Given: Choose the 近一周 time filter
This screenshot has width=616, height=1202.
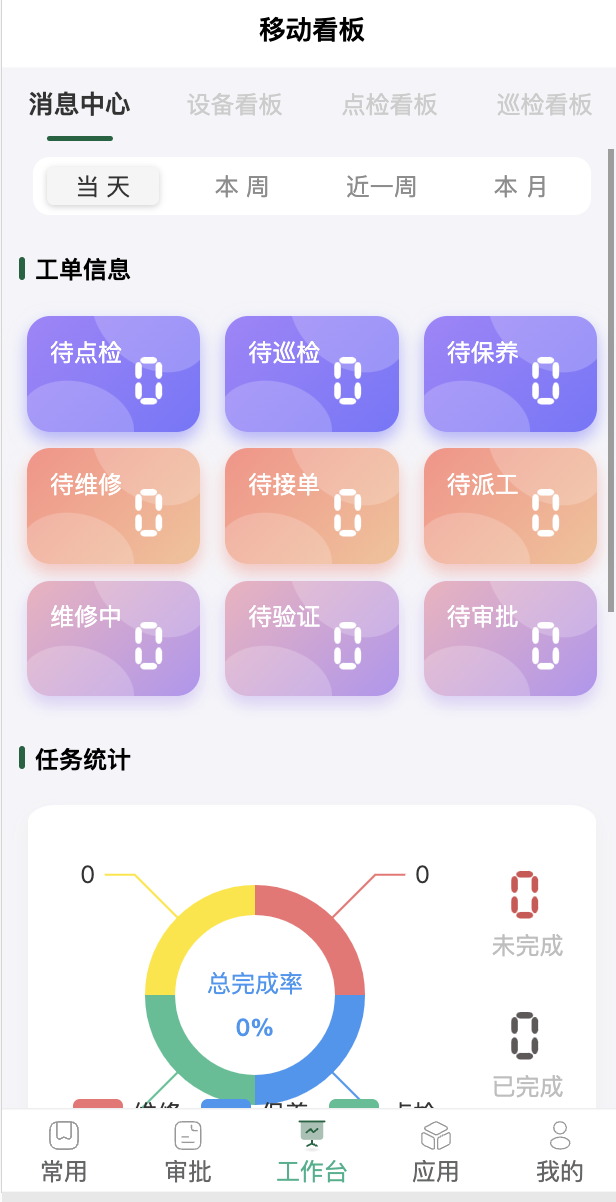Looking at the screenshot, I should pyautogui.click(x=381, y=186).
